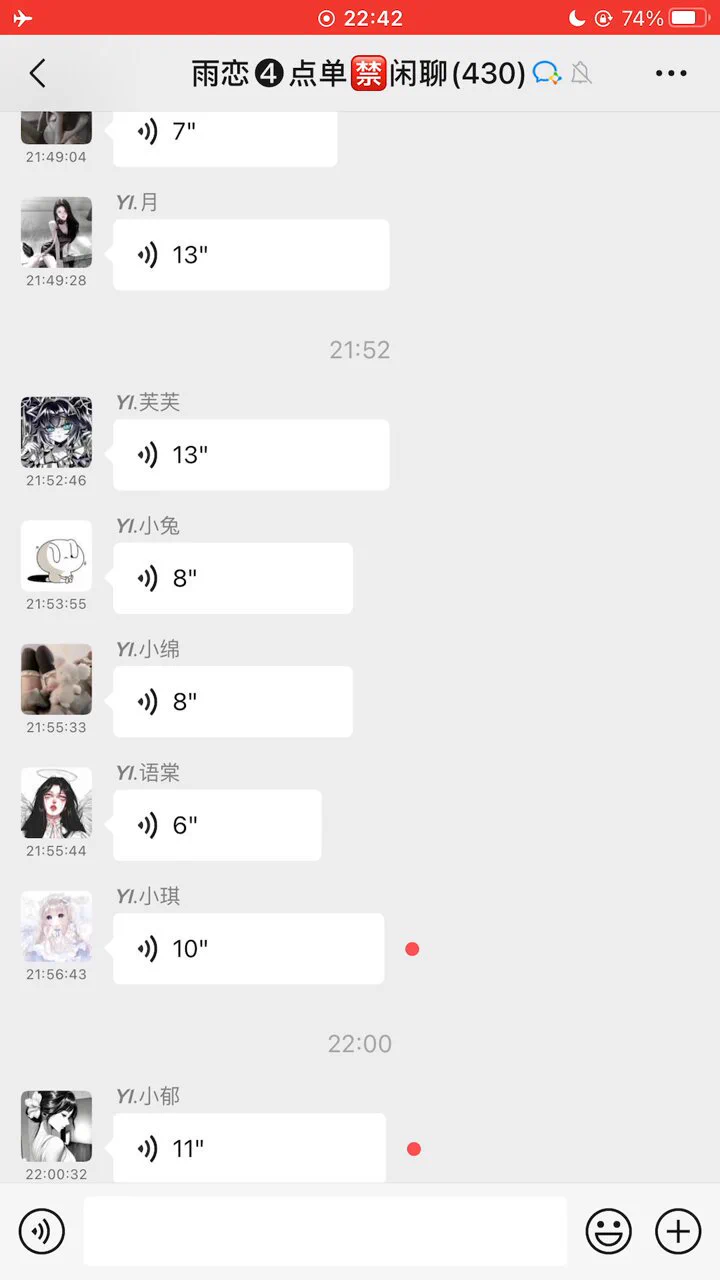The width and height of the screenshot is (720, 1280).
Task: Open YI.芙芙's profile avatar
Action: pyautogui.click(x=56, y=432)
